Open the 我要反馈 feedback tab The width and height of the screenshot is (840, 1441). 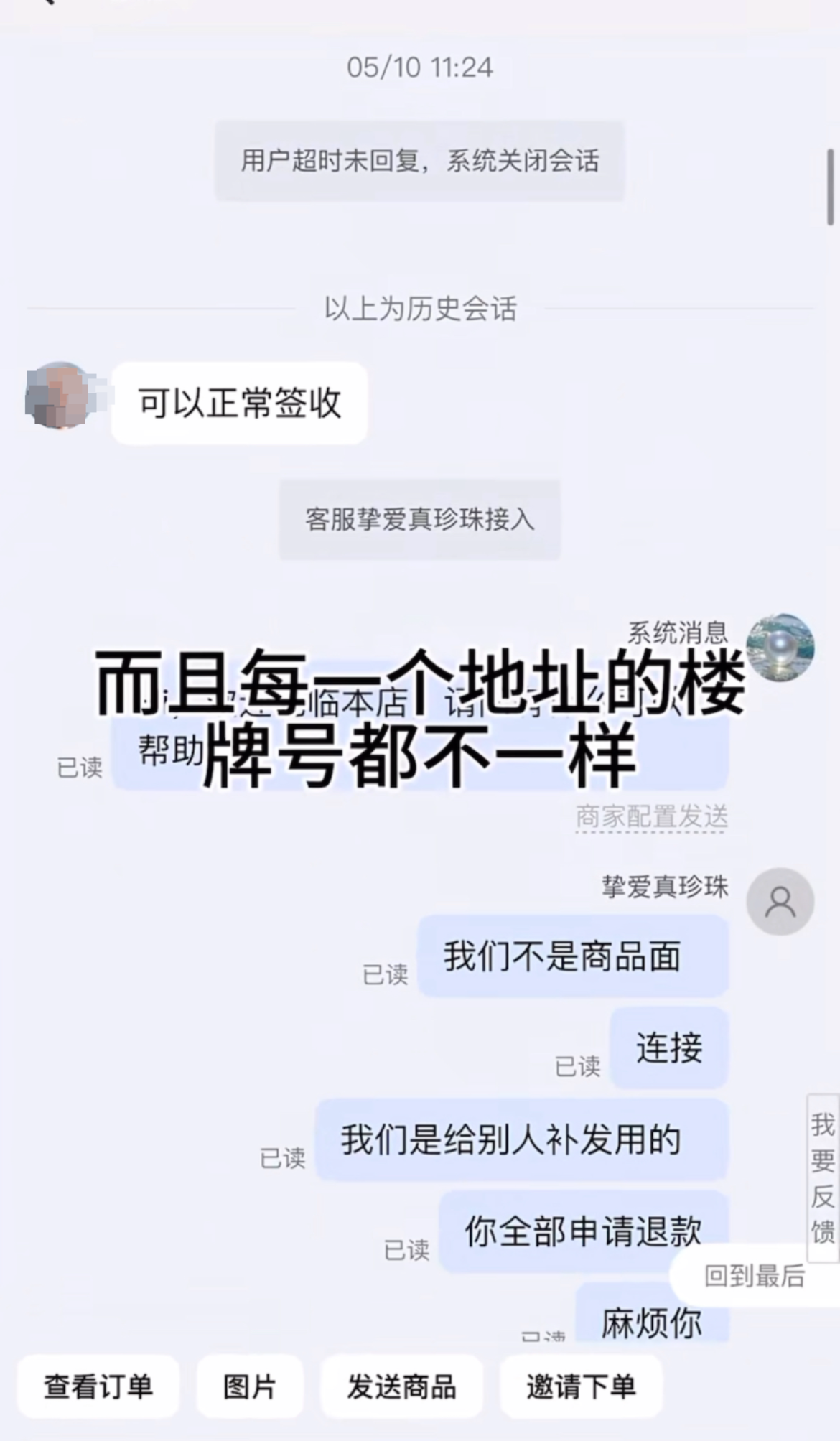[x=823, y=1177]
